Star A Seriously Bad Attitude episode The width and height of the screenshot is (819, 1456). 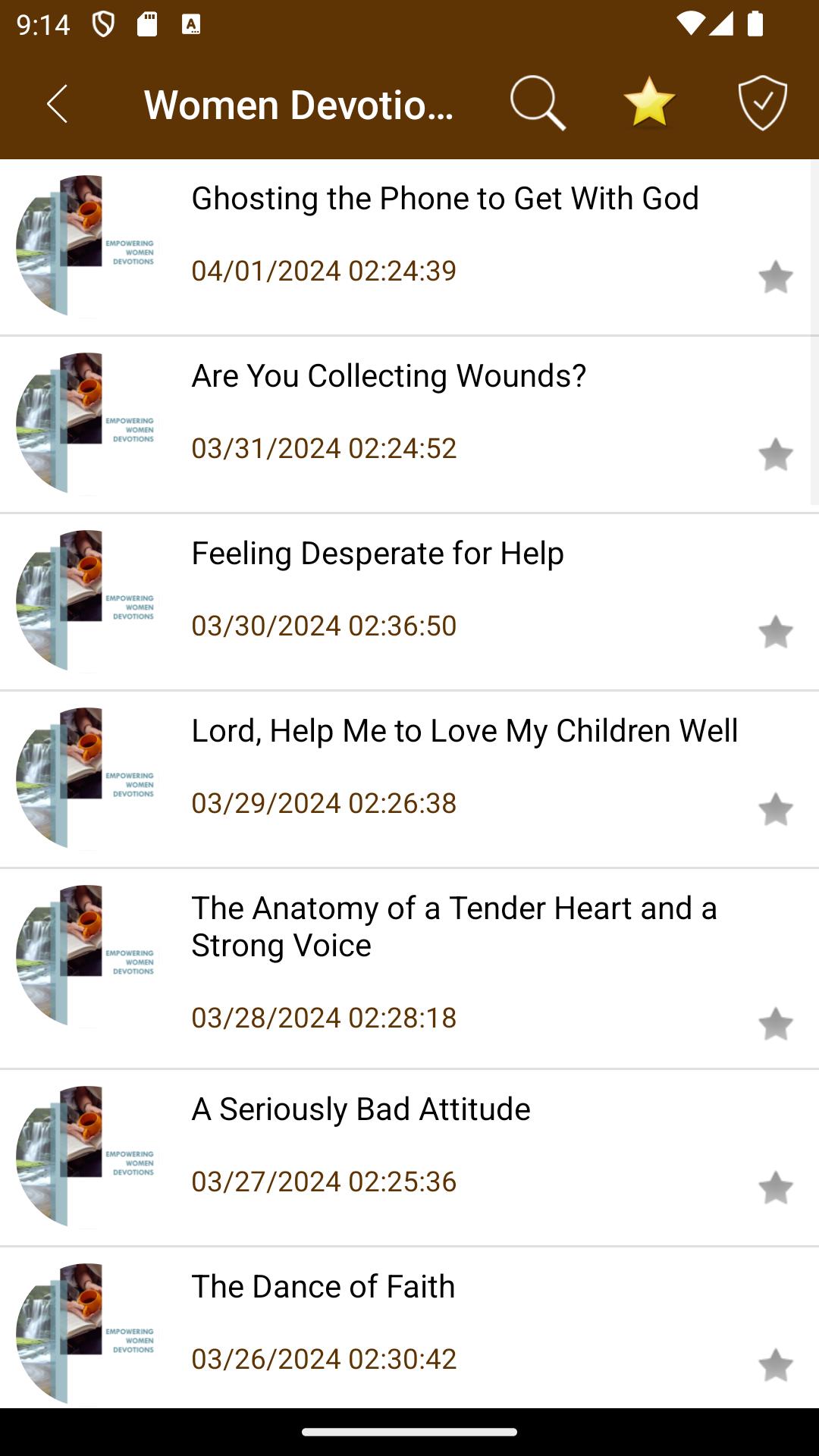click(x=775, y=1188)
